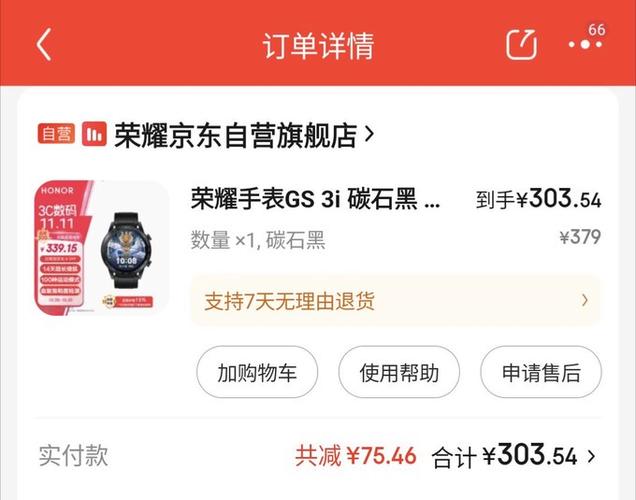This screenshot has width=636, height=500.
Task: View 支持7天无理由退货 return policy
Action: 395,301
